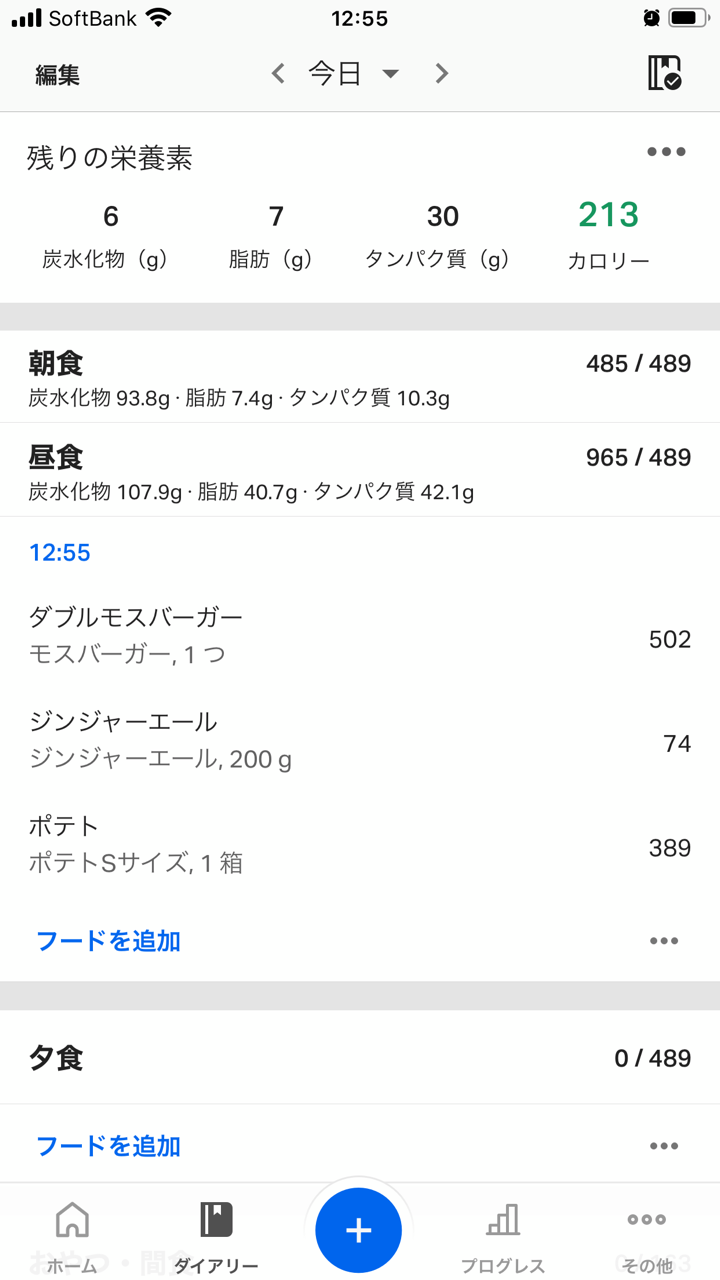Open the 昼食 meal section

click(x=360, y=470)
